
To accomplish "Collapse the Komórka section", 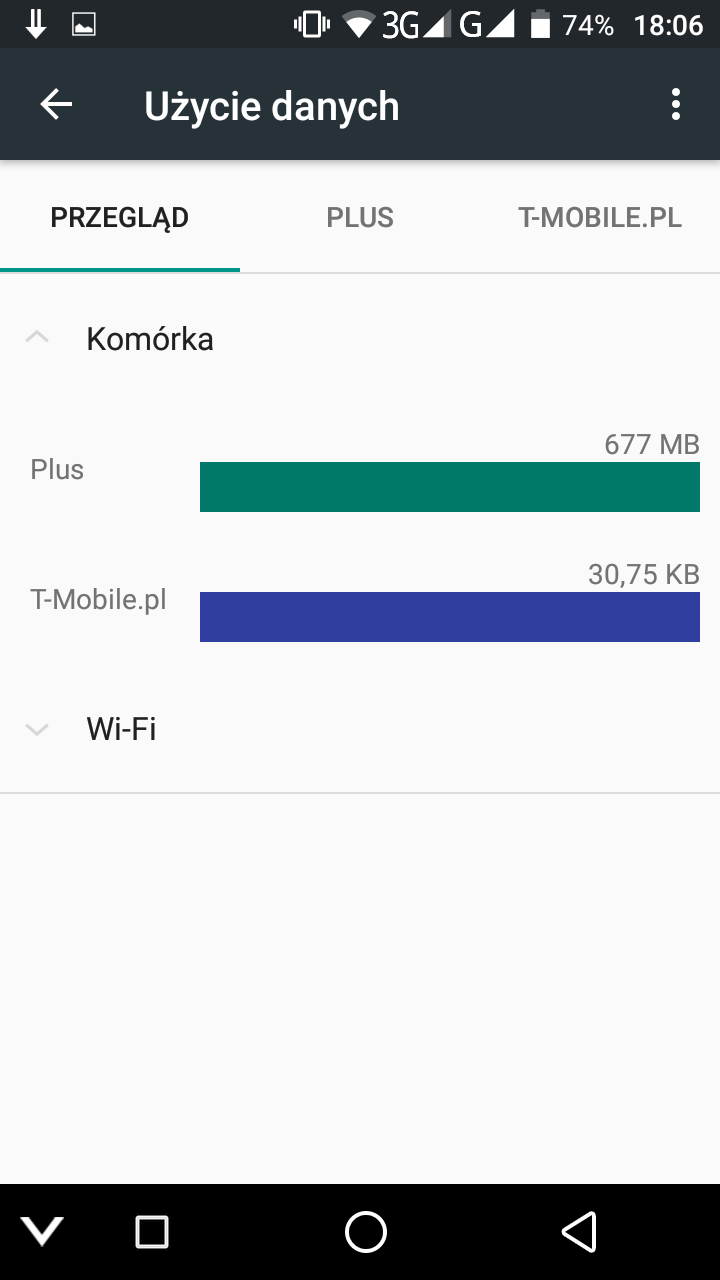I will (360, 339).
